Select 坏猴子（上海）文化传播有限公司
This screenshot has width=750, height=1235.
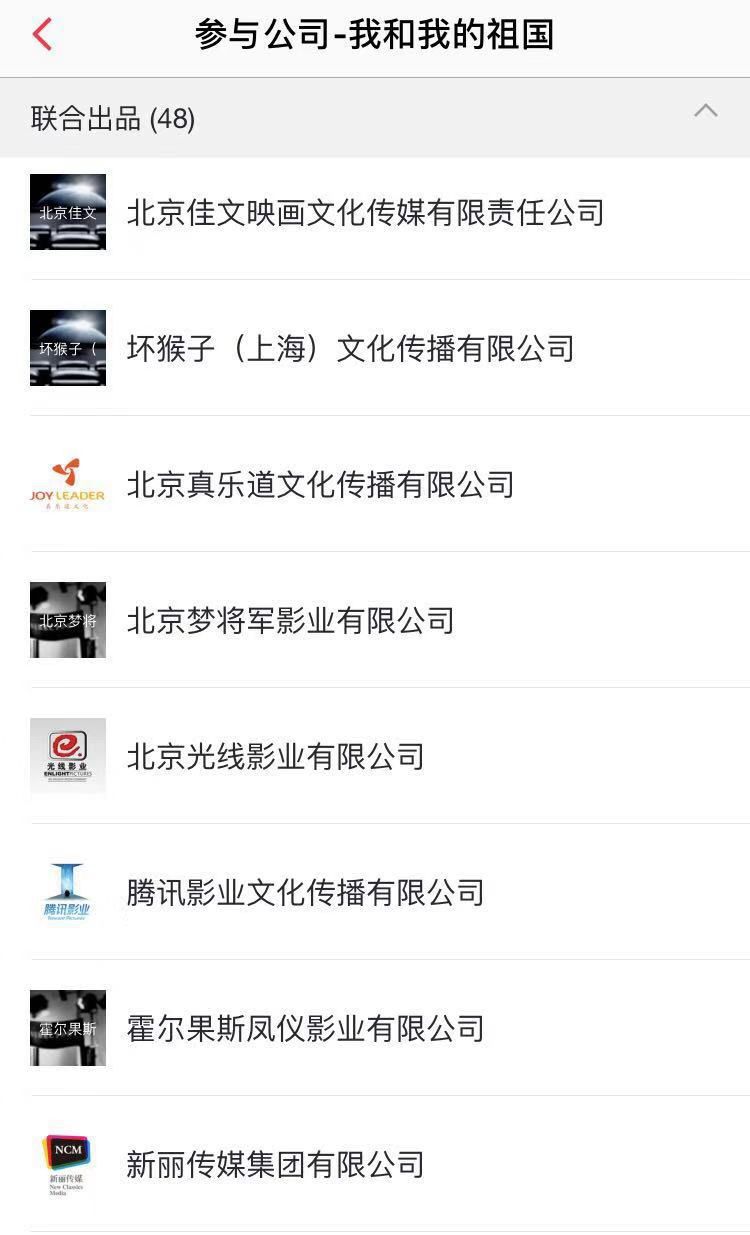(x=350, y=348)
